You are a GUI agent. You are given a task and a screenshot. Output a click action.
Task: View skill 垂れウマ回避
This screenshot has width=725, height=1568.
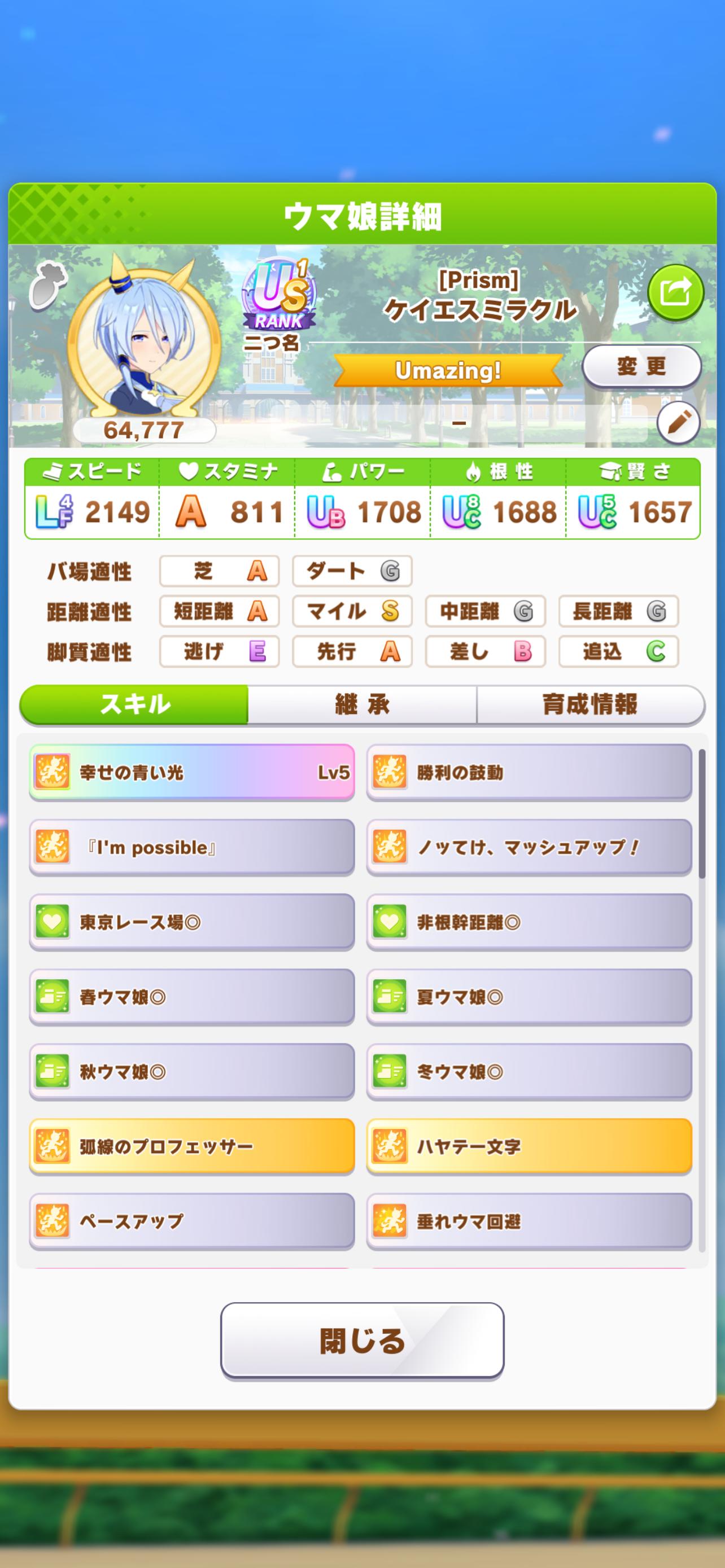pyautogui.click(x=529, y=1221)
